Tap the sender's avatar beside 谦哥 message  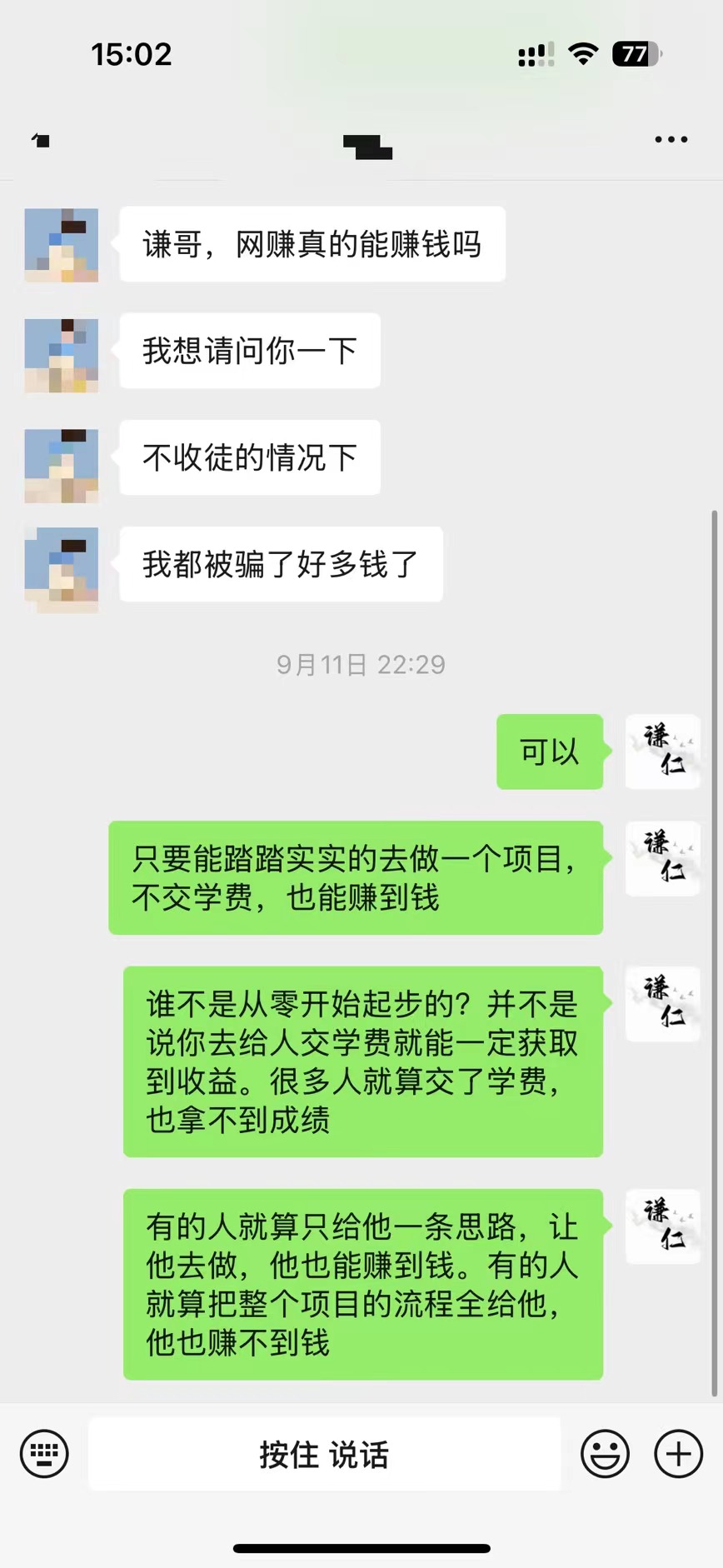(61, 244)
